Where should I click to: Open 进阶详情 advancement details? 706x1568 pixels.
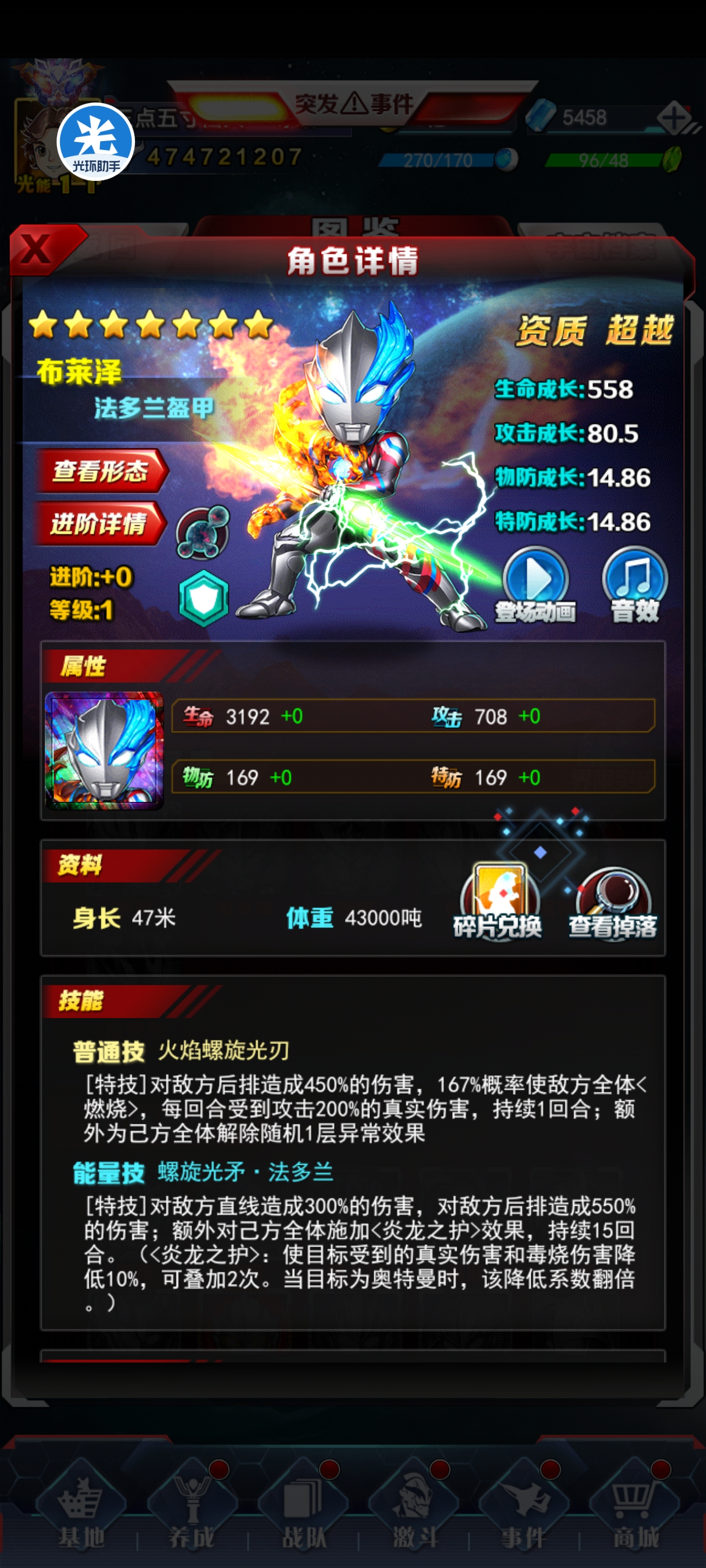click(x=99, y=524)
